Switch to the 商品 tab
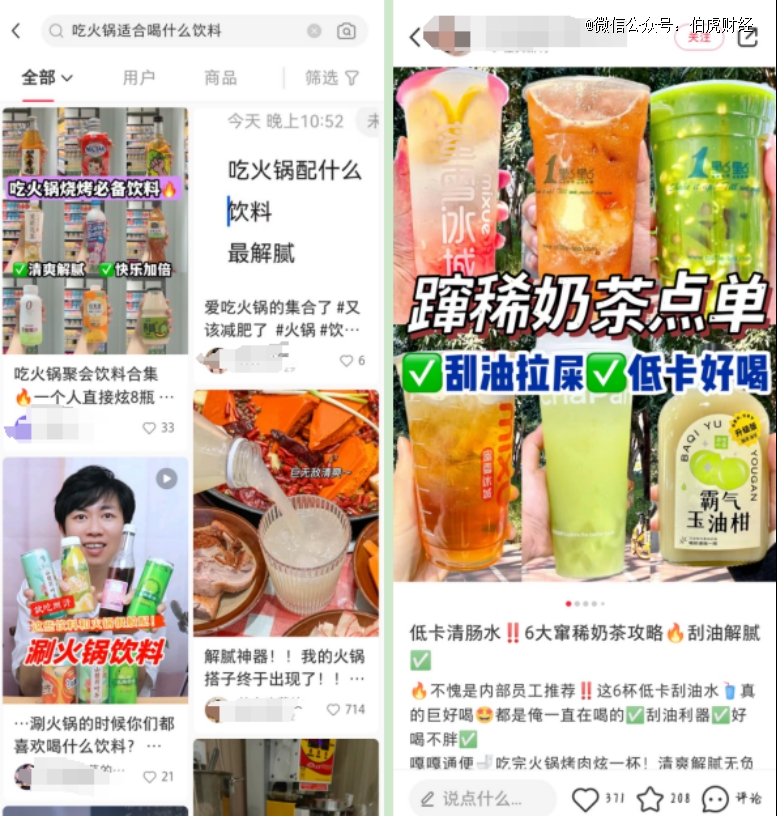This screenshot has width=777, height=816. 220,77
